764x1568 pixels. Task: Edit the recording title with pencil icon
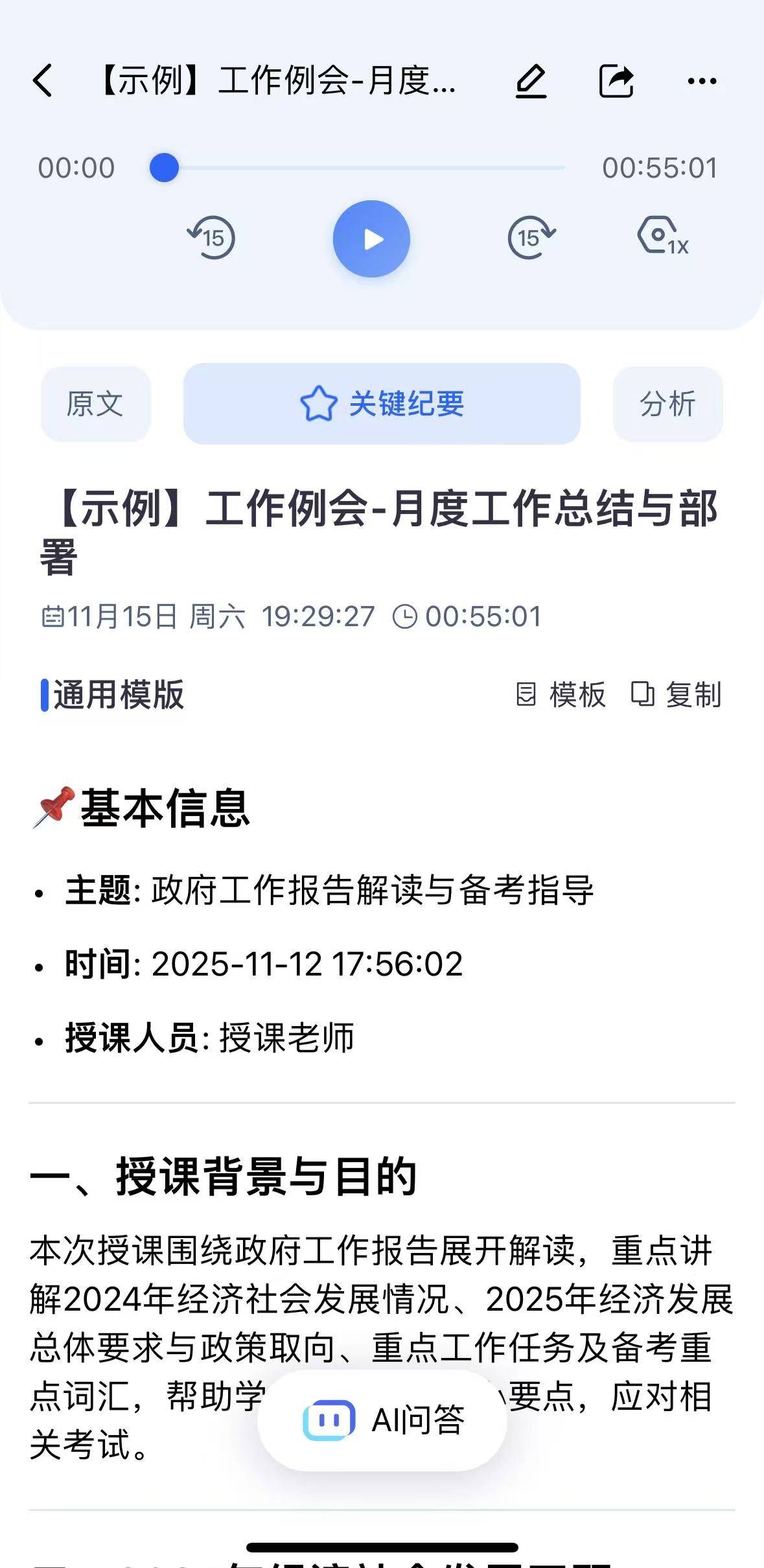[x=531, y=82]
